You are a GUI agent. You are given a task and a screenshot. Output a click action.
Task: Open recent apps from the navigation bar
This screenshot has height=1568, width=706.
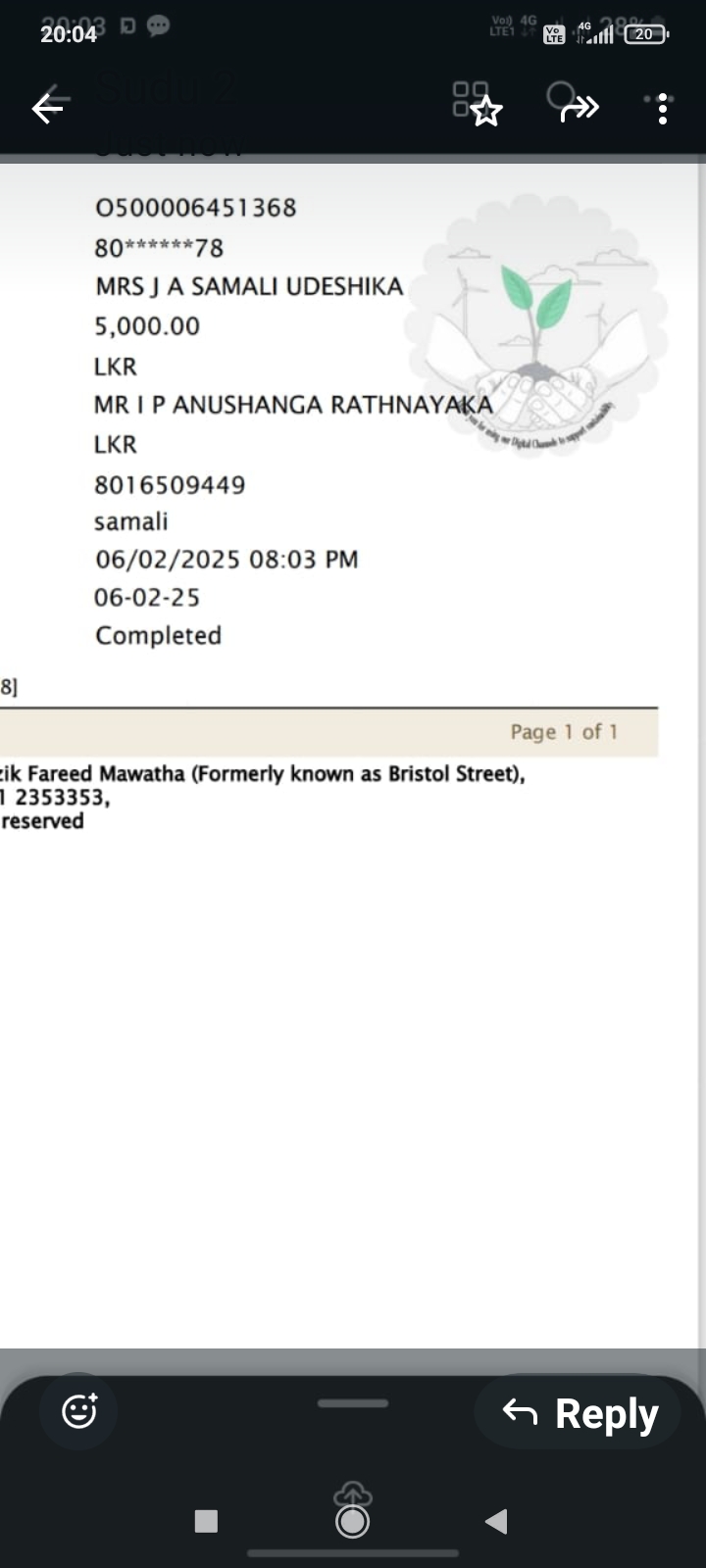206,1521
